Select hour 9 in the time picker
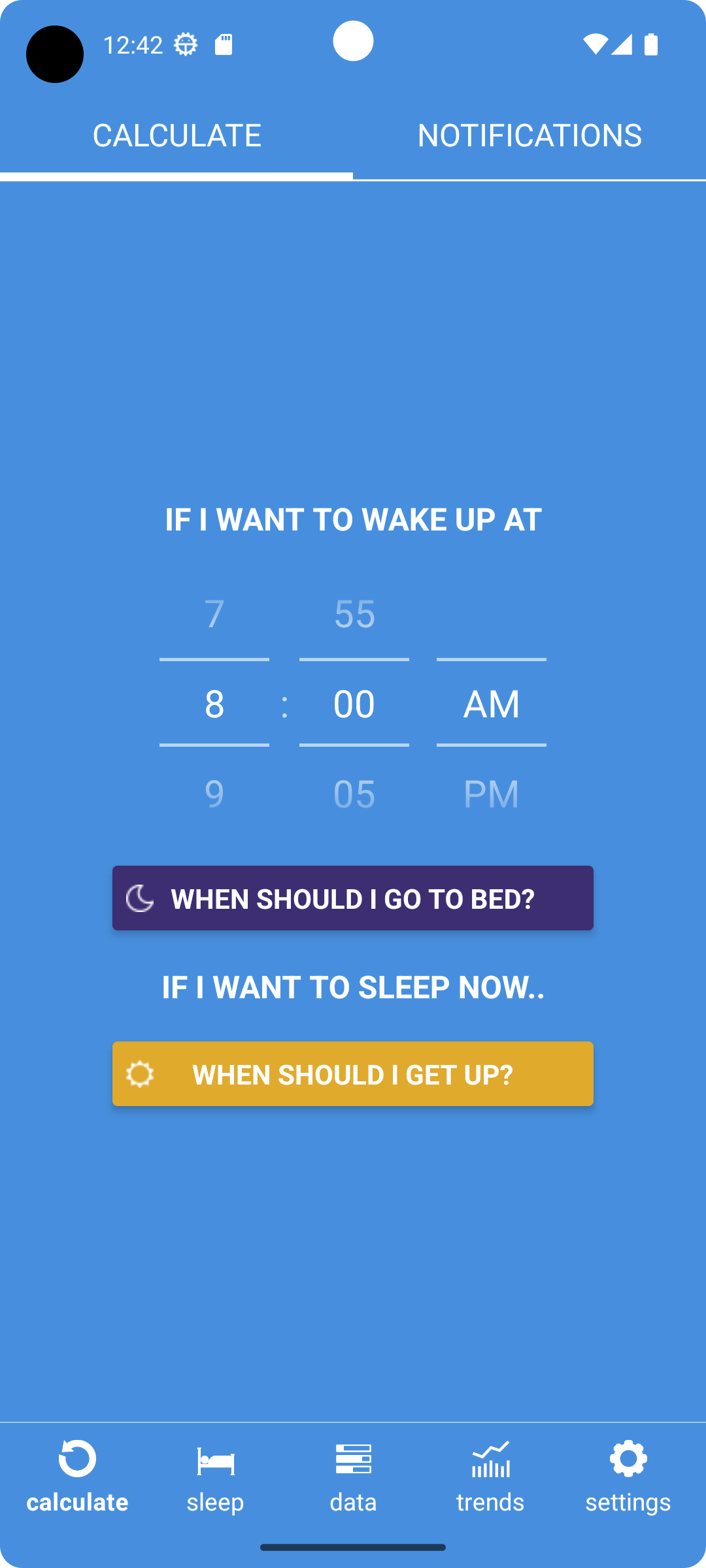The height and width of the screenshot is (1568, 706). pyautogui.click(x=214, y=794)
